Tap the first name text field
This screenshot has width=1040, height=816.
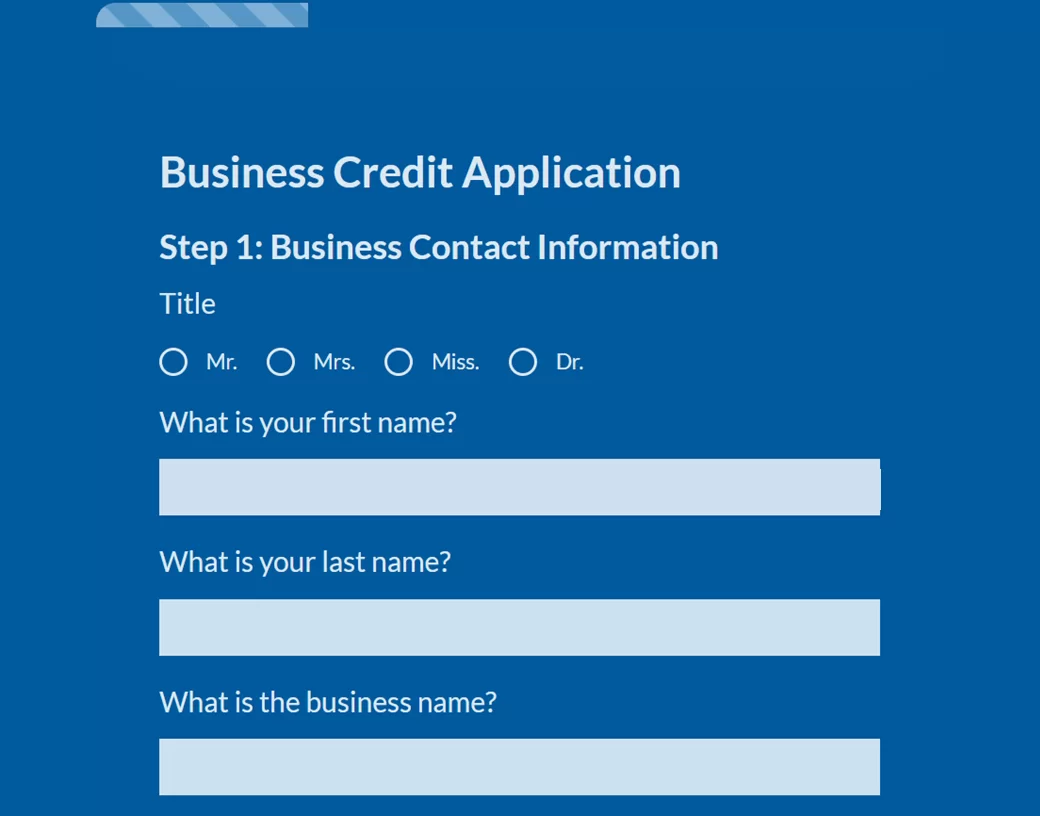pyautogui.click(x=519, y=487)
